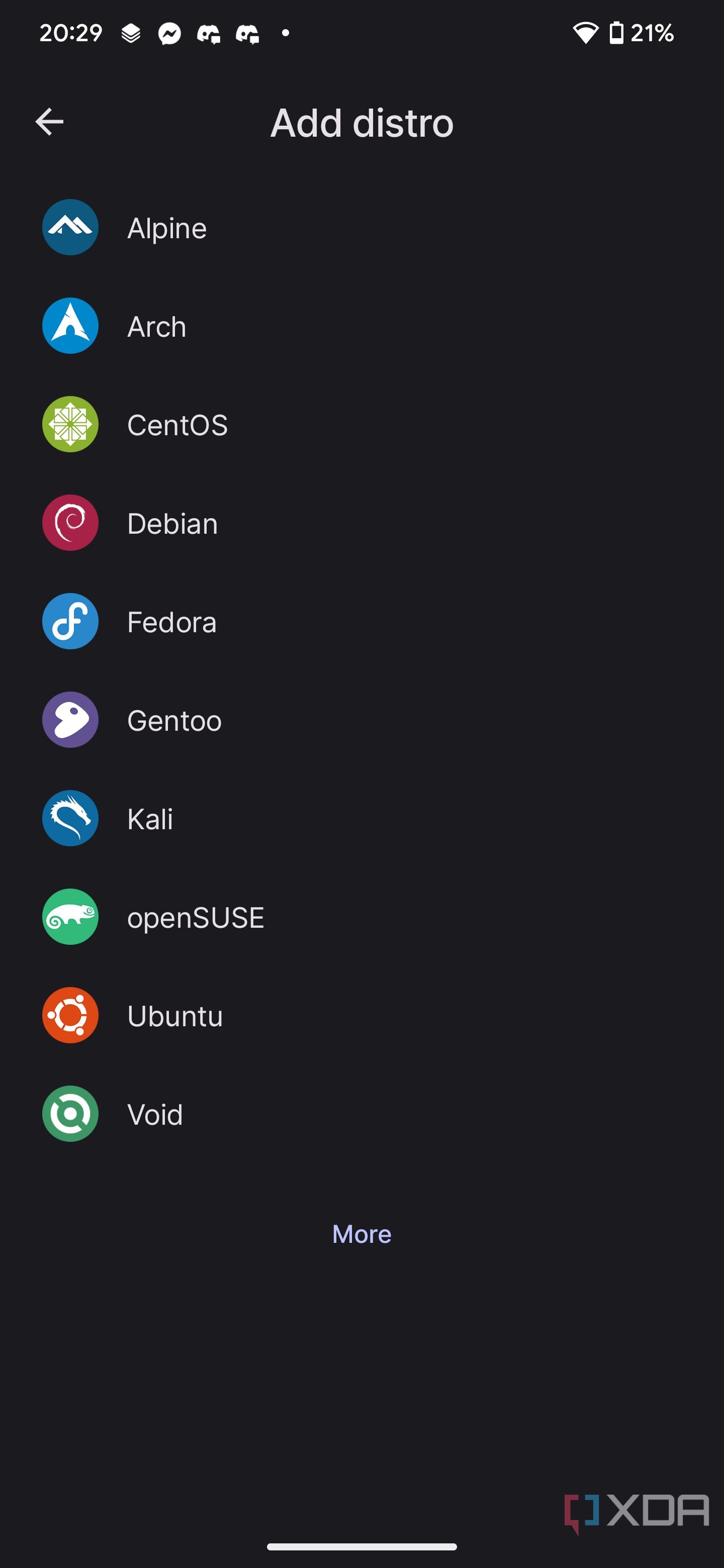
Task: Open the Debian option
Action: (172, 524)
